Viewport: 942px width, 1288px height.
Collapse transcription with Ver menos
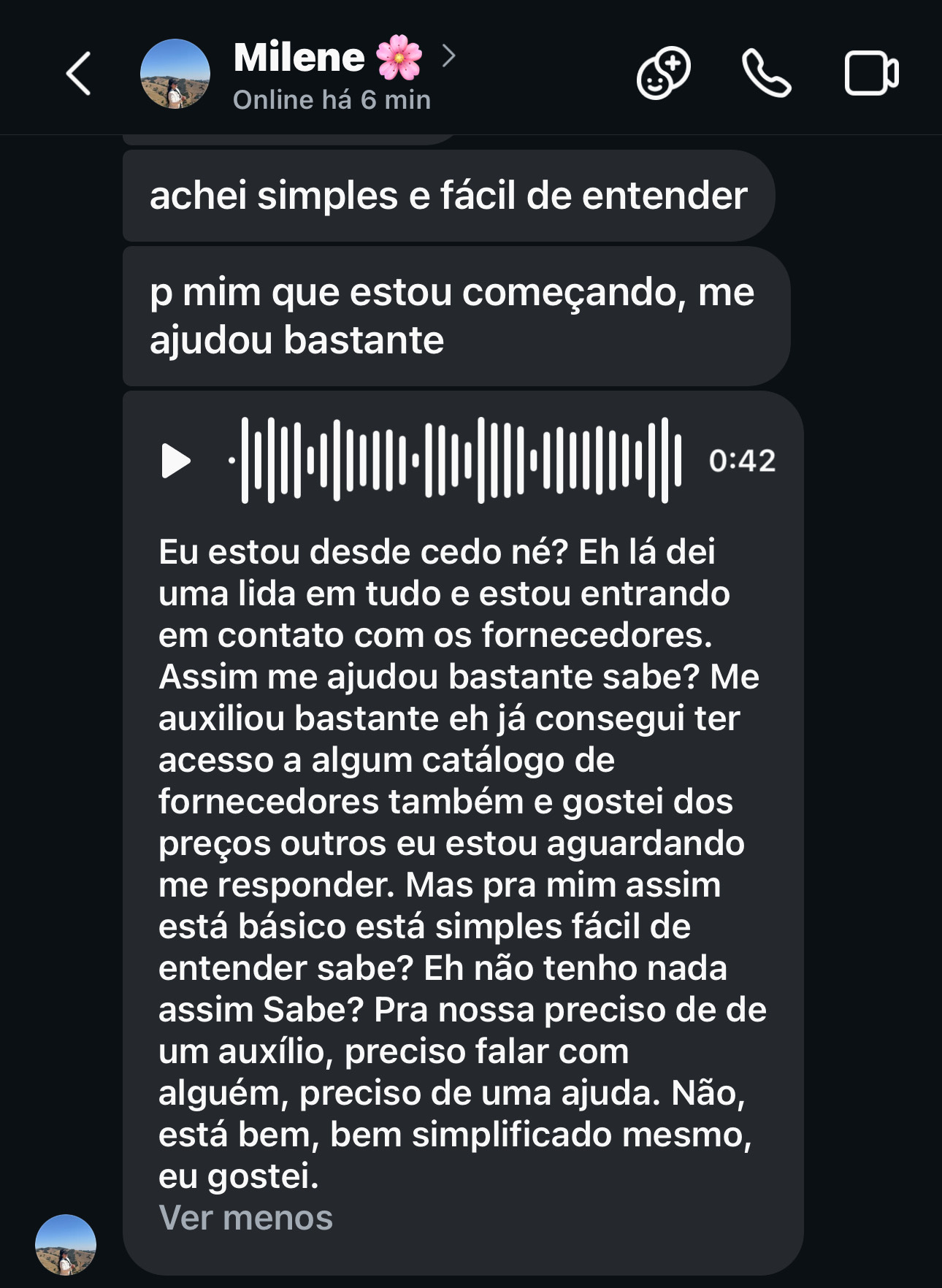coord(245,1217)
